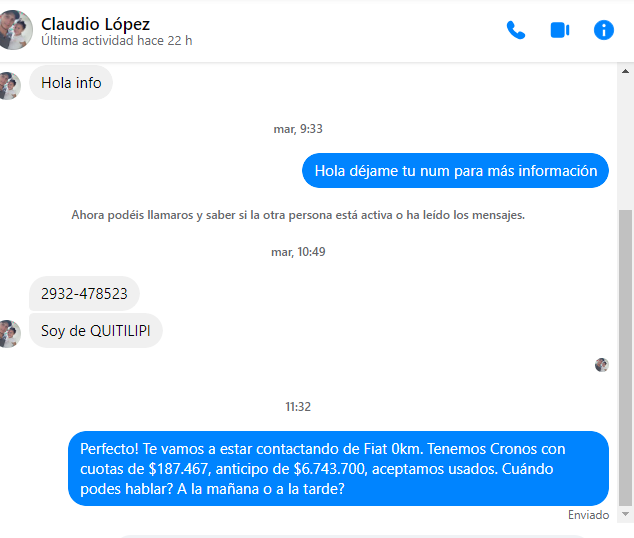Open Claudio López's profile from the header
This screenshot has width=634, height=538.
coord(95,23)
